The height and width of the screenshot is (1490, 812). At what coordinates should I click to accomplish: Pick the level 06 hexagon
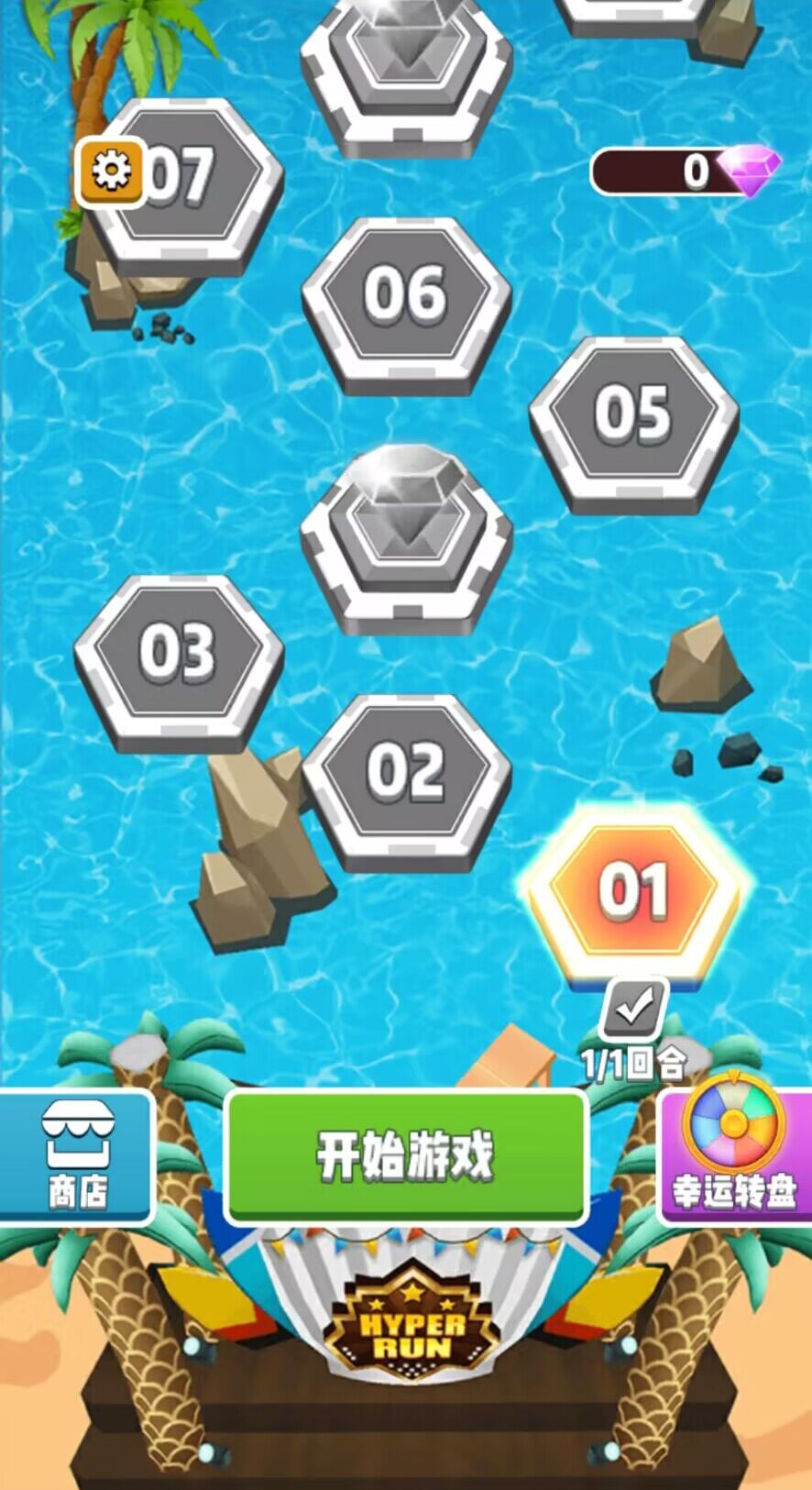pyautogui.click(x=406, y=293)
